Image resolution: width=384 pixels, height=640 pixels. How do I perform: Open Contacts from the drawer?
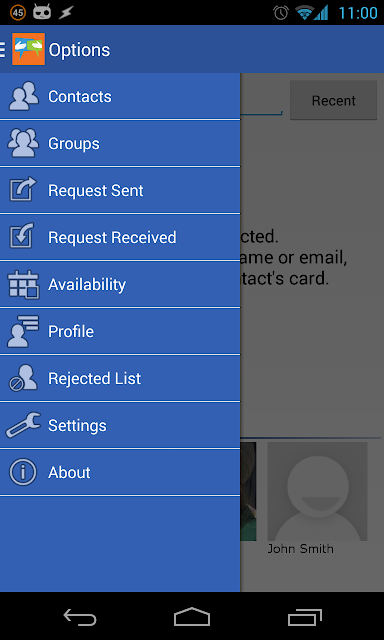(120, 96)
